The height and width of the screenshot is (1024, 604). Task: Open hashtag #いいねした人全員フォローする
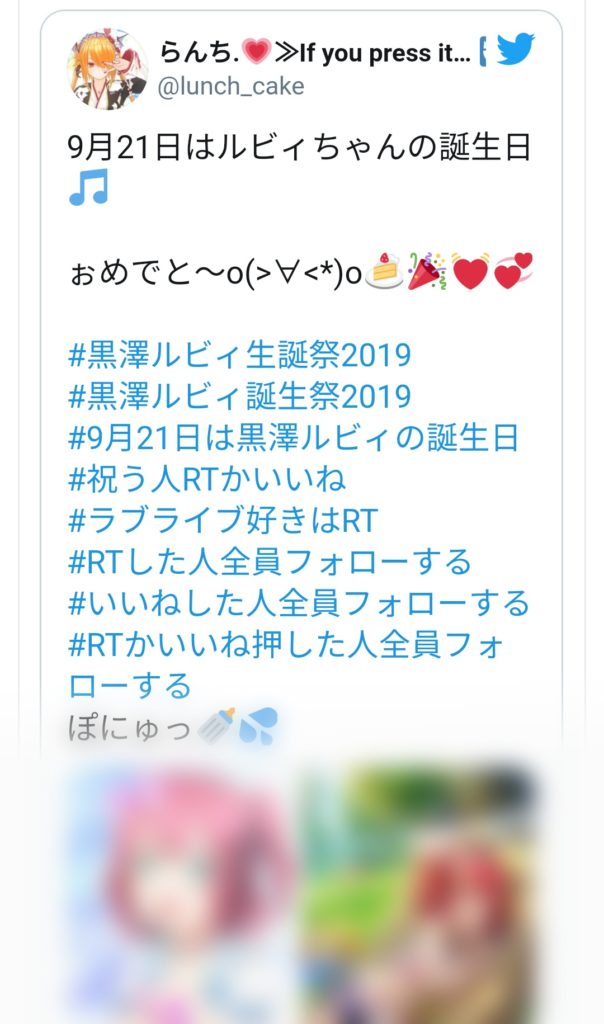(298, 603)
